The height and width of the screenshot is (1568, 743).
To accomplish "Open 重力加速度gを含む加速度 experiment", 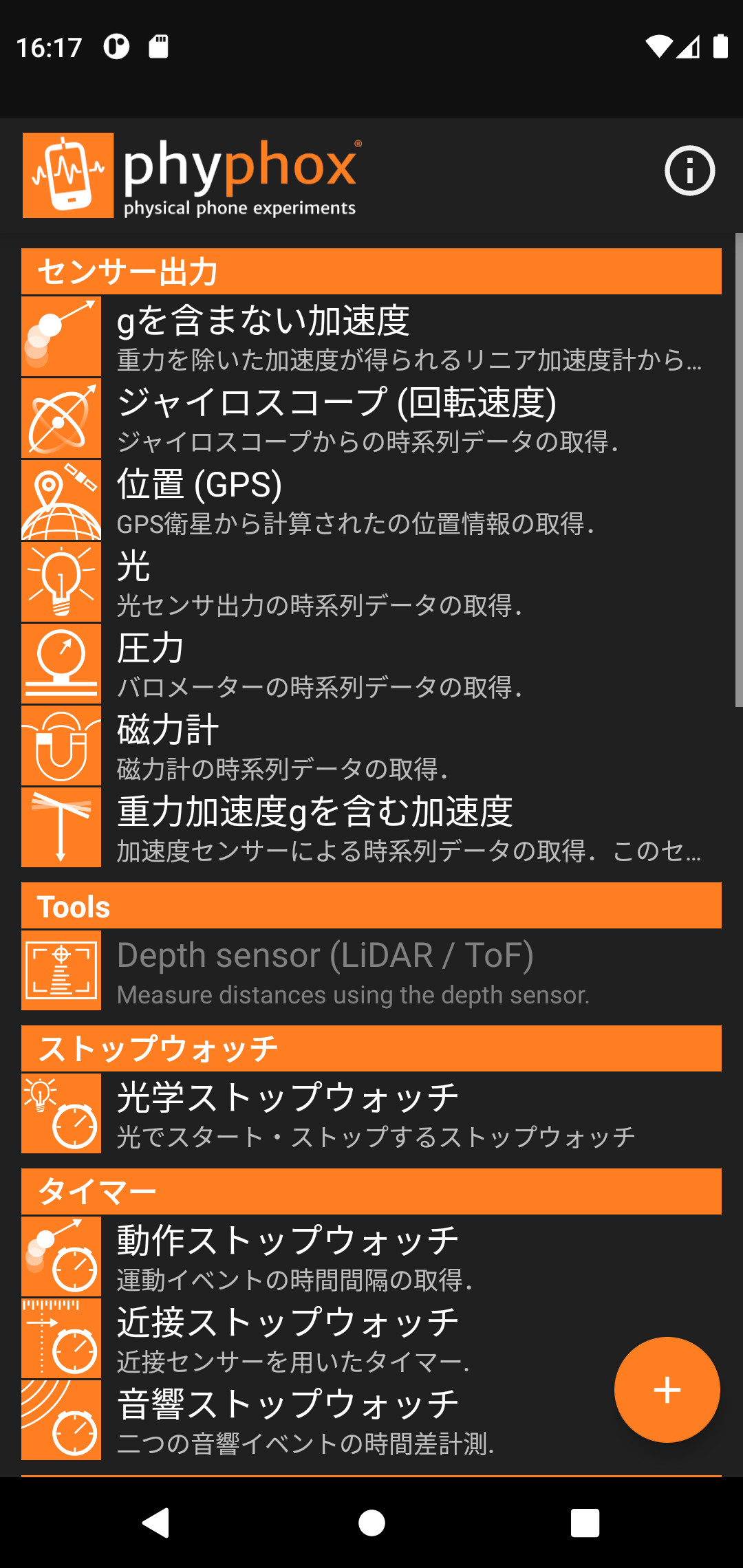I will 371,827.
